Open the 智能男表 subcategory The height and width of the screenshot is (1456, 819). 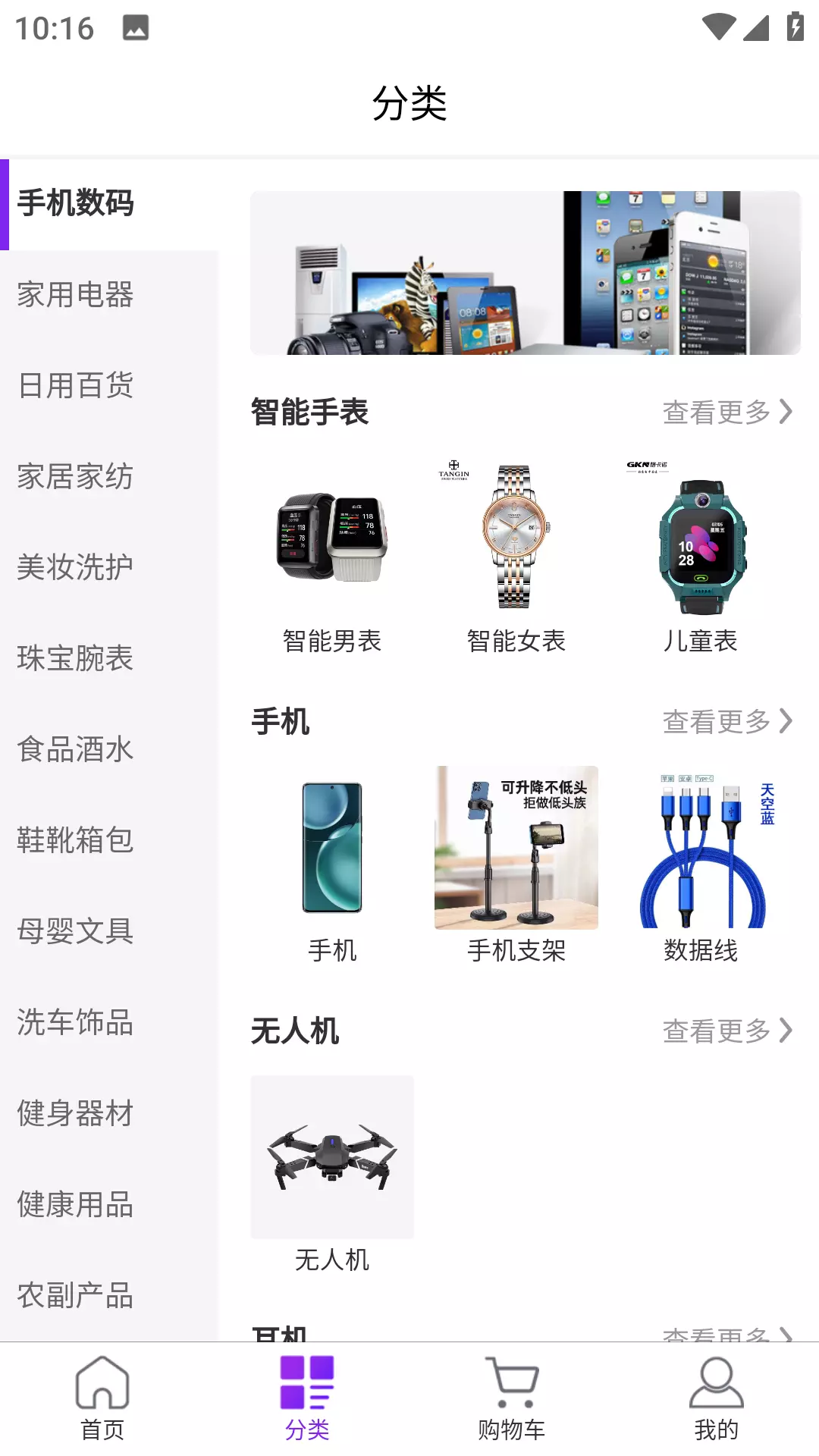(x=332, y=557)
